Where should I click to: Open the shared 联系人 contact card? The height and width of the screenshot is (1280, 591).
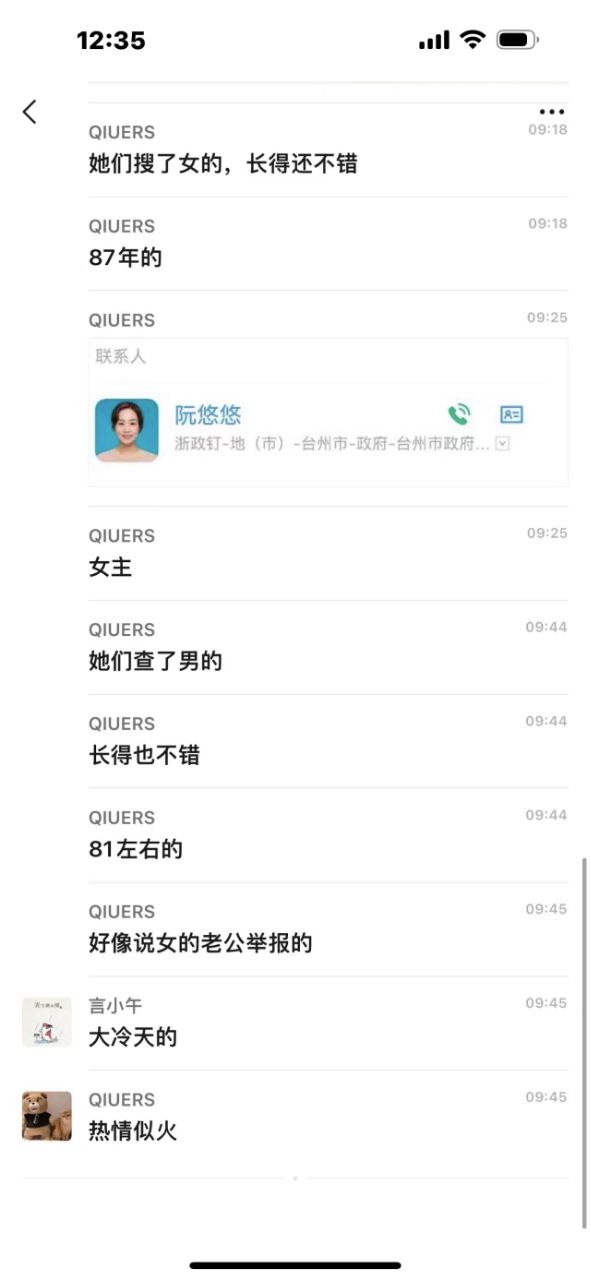[x=328, y=412]
